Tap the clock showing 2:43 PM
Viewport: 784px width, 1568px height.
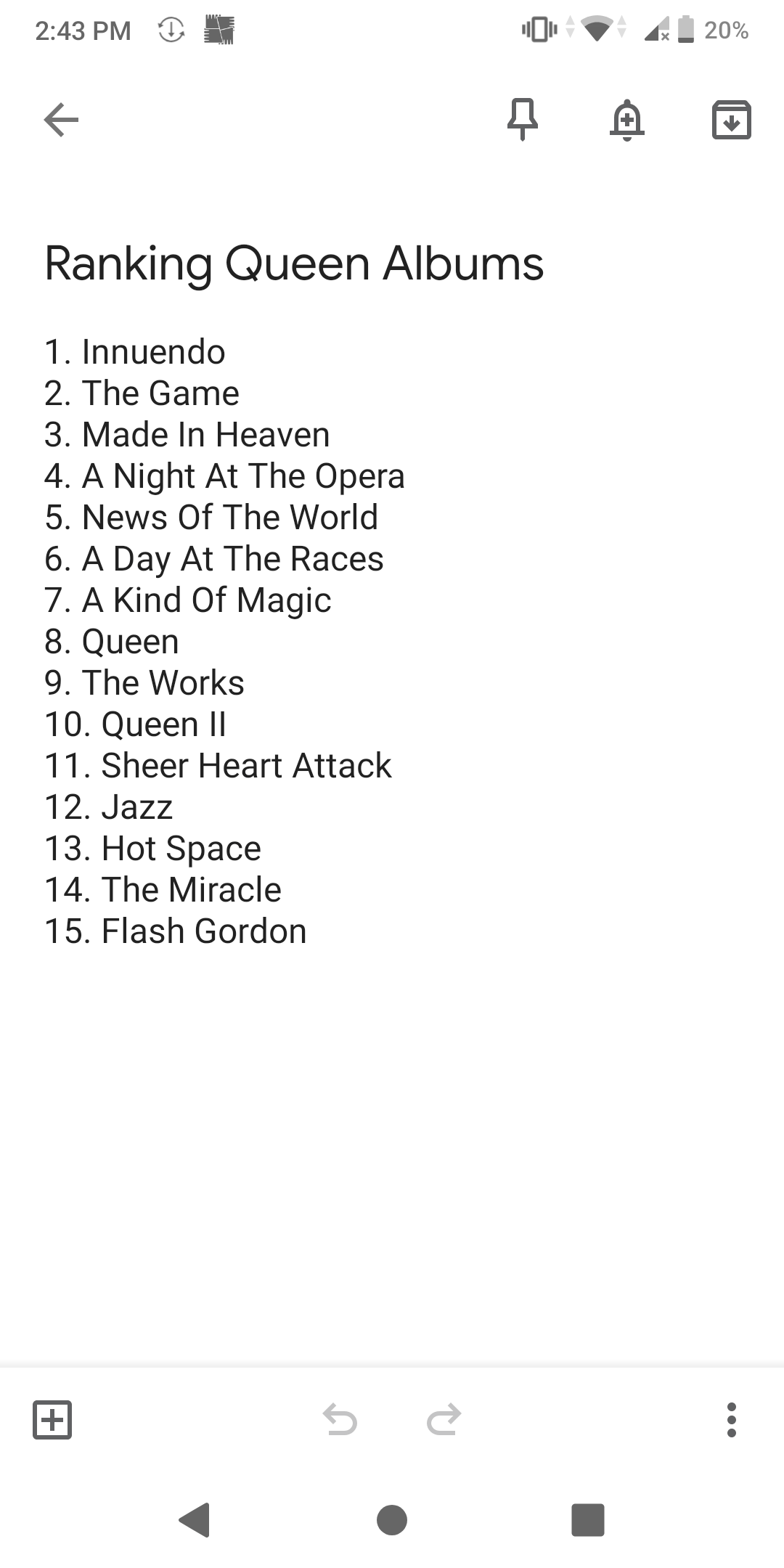pyautogui.click(x=84, y=29)
